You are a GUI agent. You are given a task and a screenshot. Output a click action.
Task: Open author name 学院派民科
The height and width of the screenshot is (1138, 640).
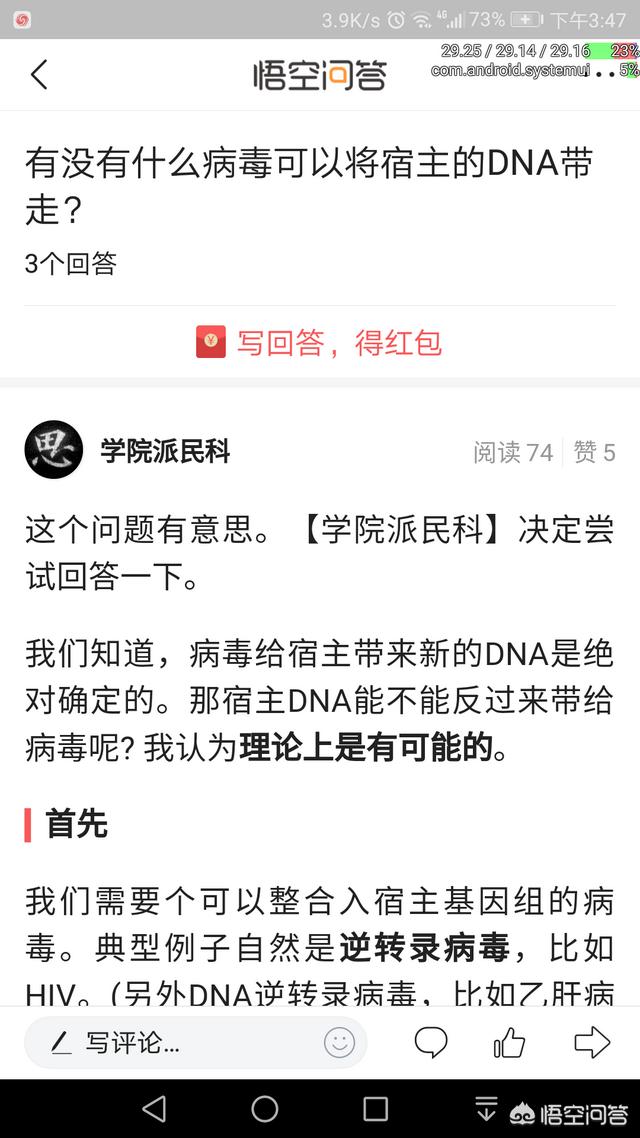[165, 452]
